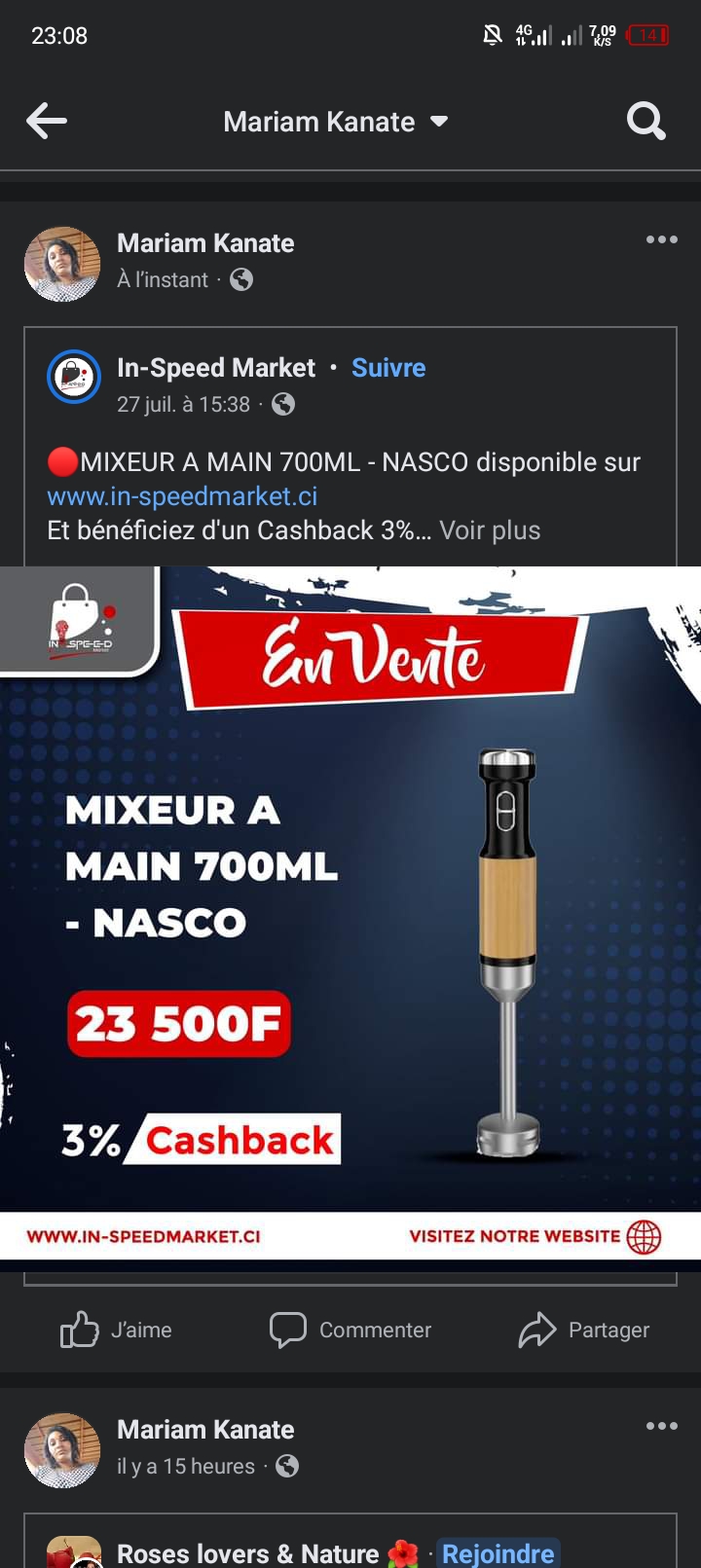Join Roses lovers & Nature group
701x1568 pixels.
click(498, 1553)
